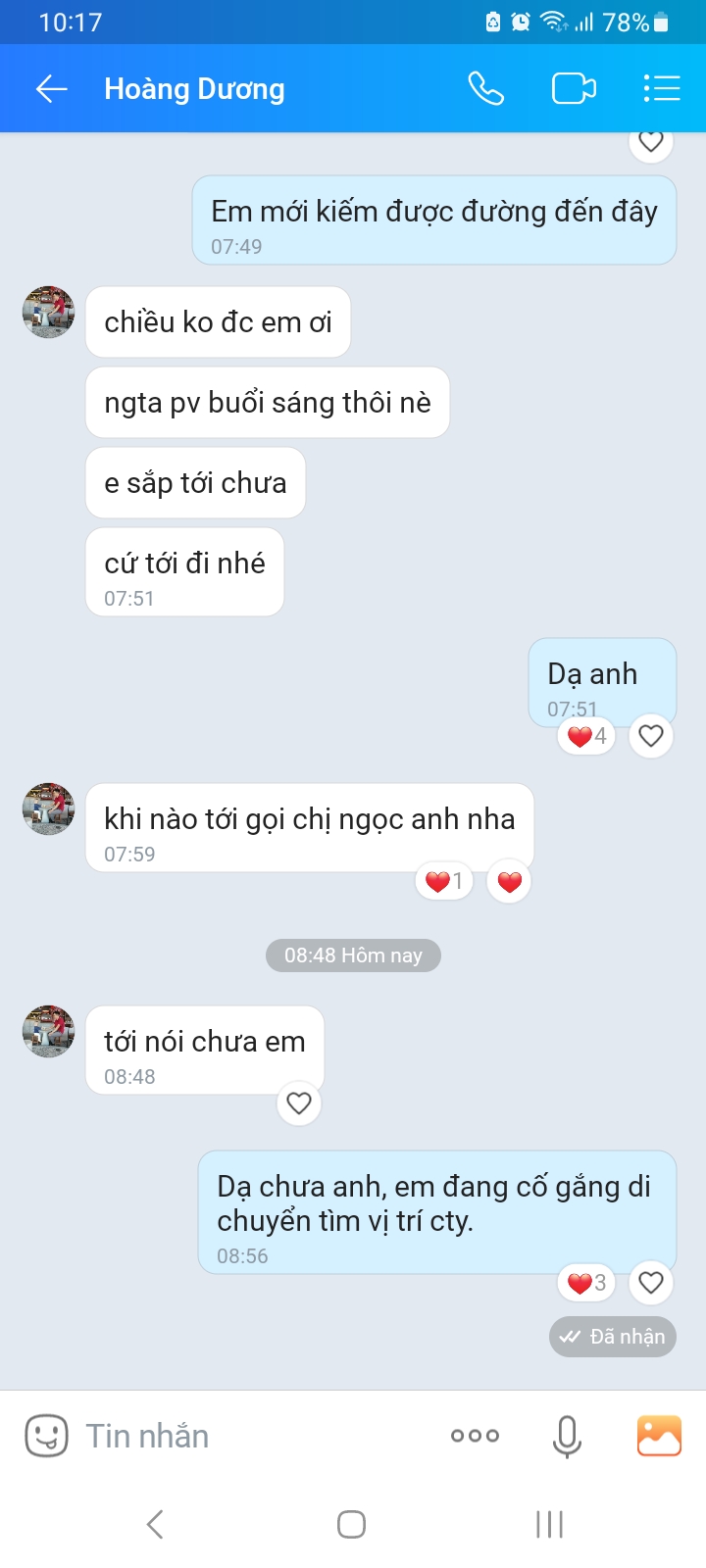706x1568 pixels.
Task: Open the sticker emoji picker
Action: 46,1437
